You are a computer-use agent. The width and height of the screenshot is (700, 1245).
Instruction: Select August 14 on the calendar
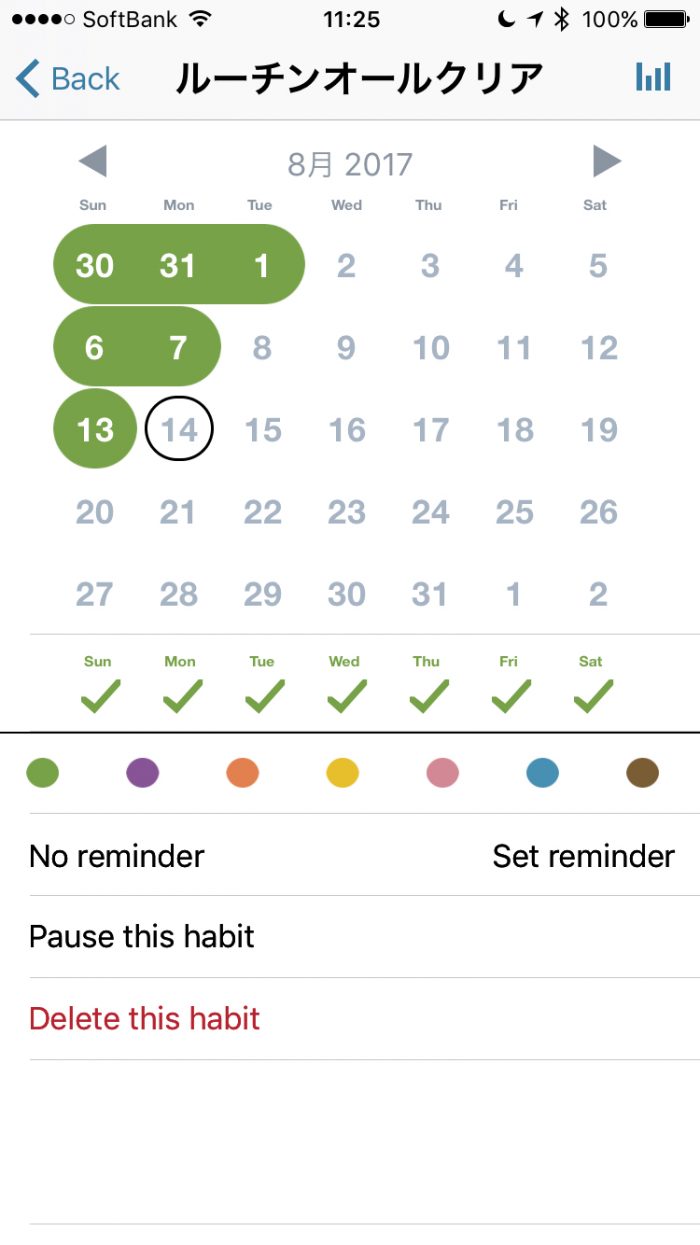179,430
